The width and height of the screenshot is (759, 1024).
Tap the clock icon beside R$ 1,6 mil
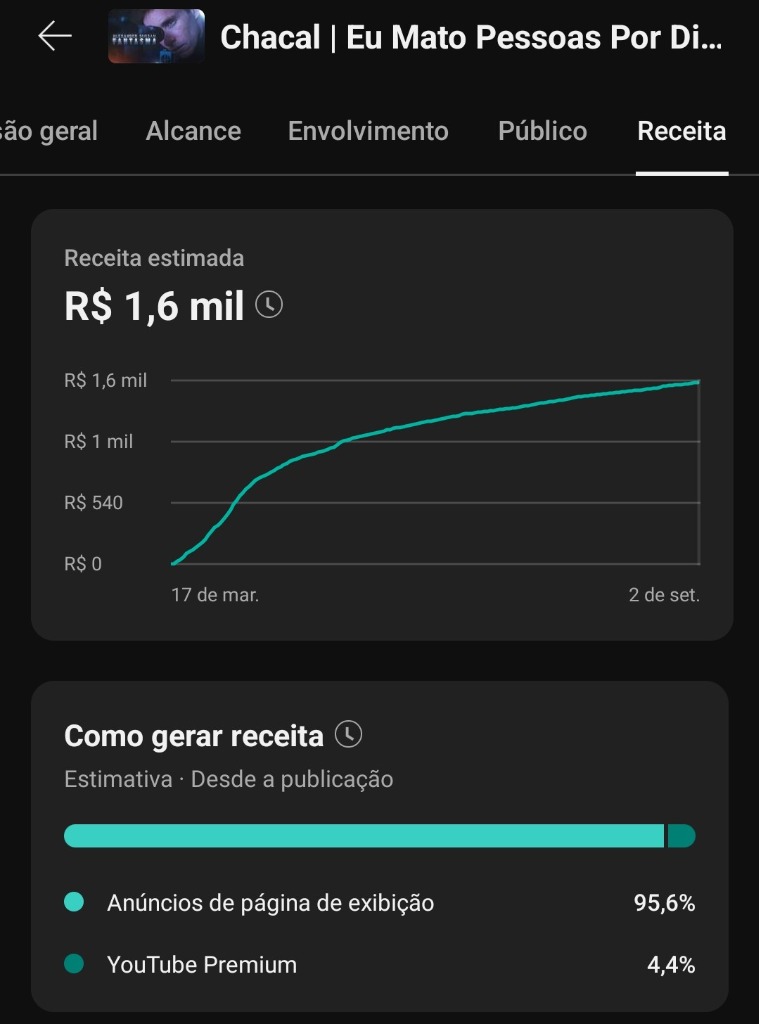pyautogui.click(x=269, y=304)
